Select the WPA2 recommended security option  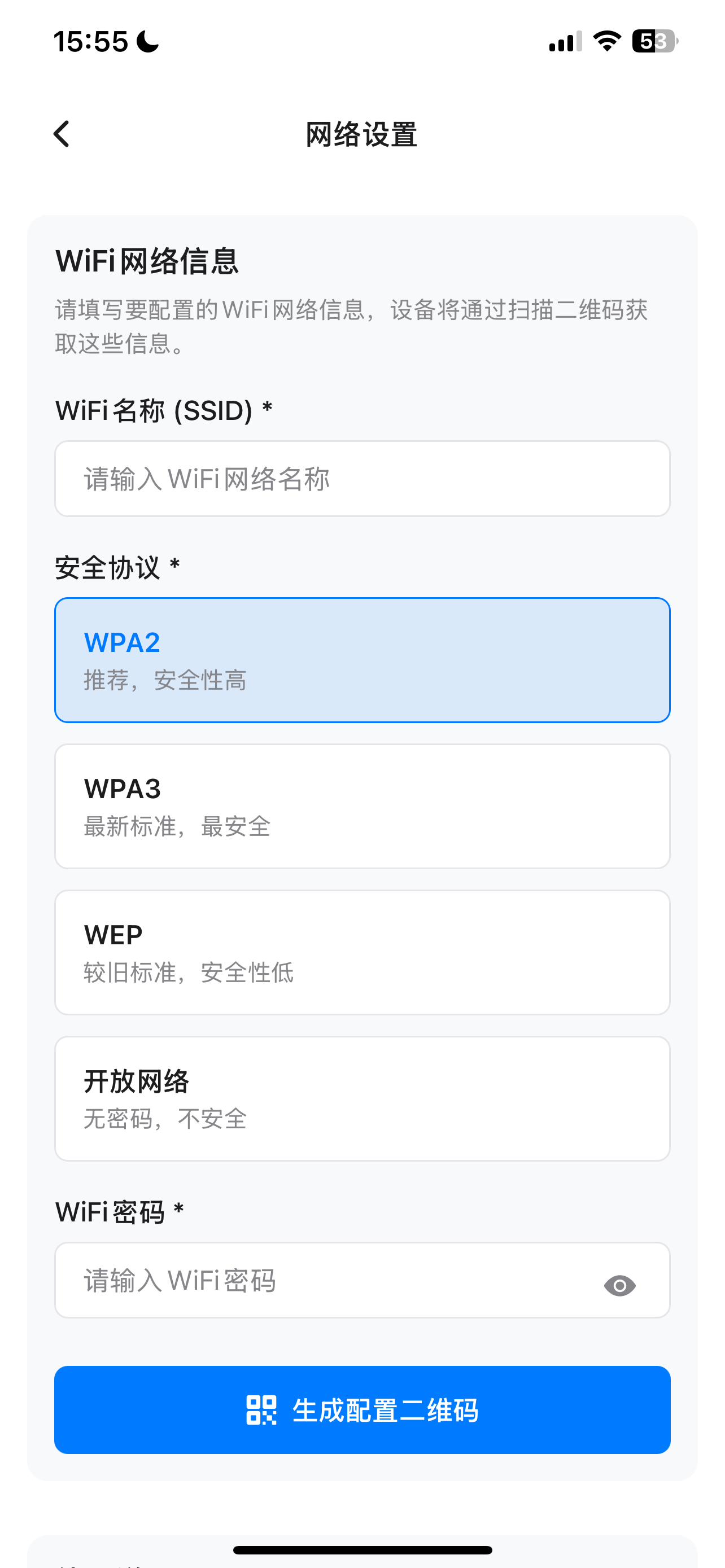click(362, 660)
